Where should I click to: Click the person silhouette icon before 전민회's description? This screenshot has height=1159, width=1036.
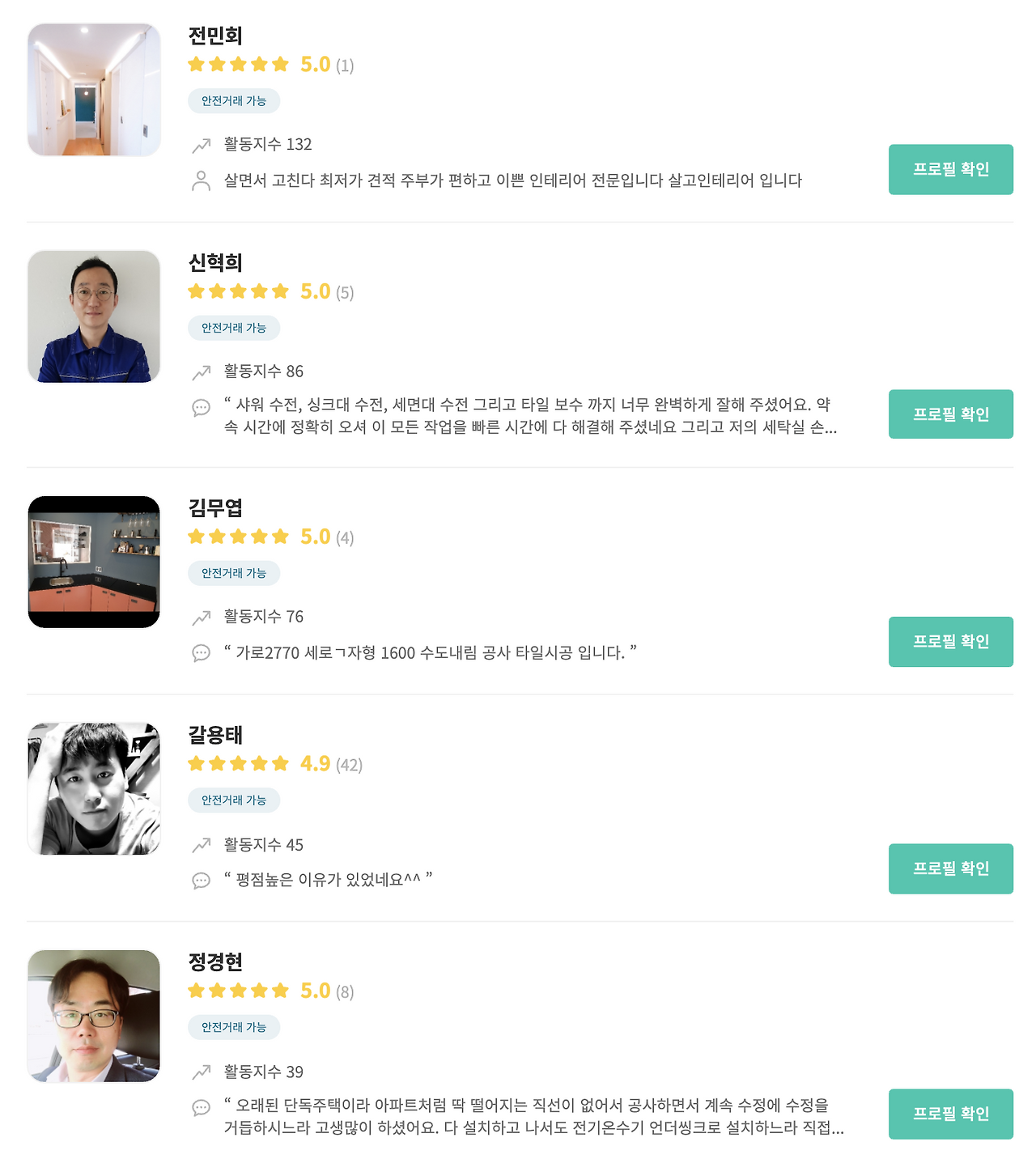click(199, 180)
